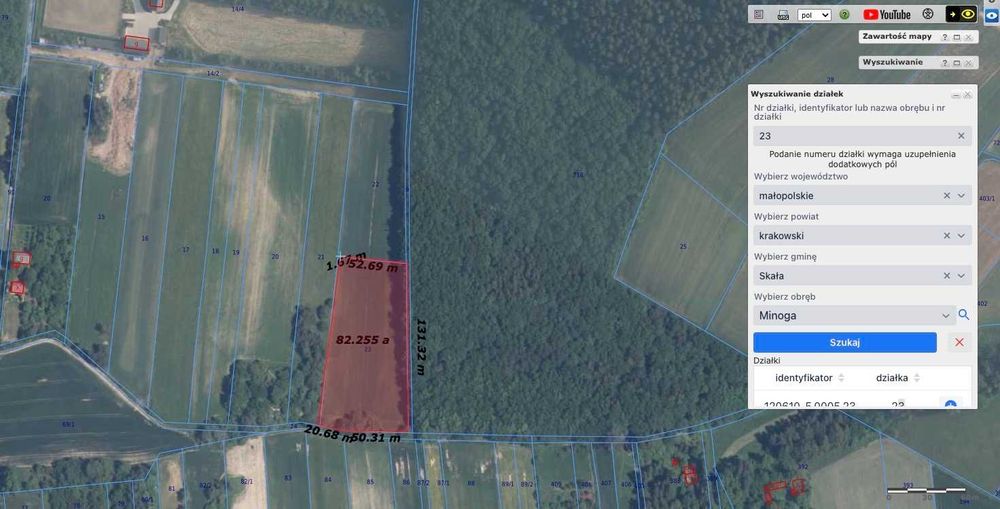
Task: Reset the search form with red X
Action: coord(959,342)
